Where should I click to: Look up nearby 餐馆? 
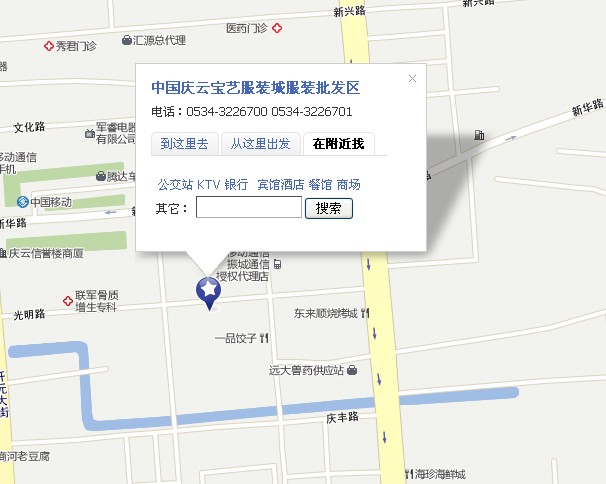point(320,185)
